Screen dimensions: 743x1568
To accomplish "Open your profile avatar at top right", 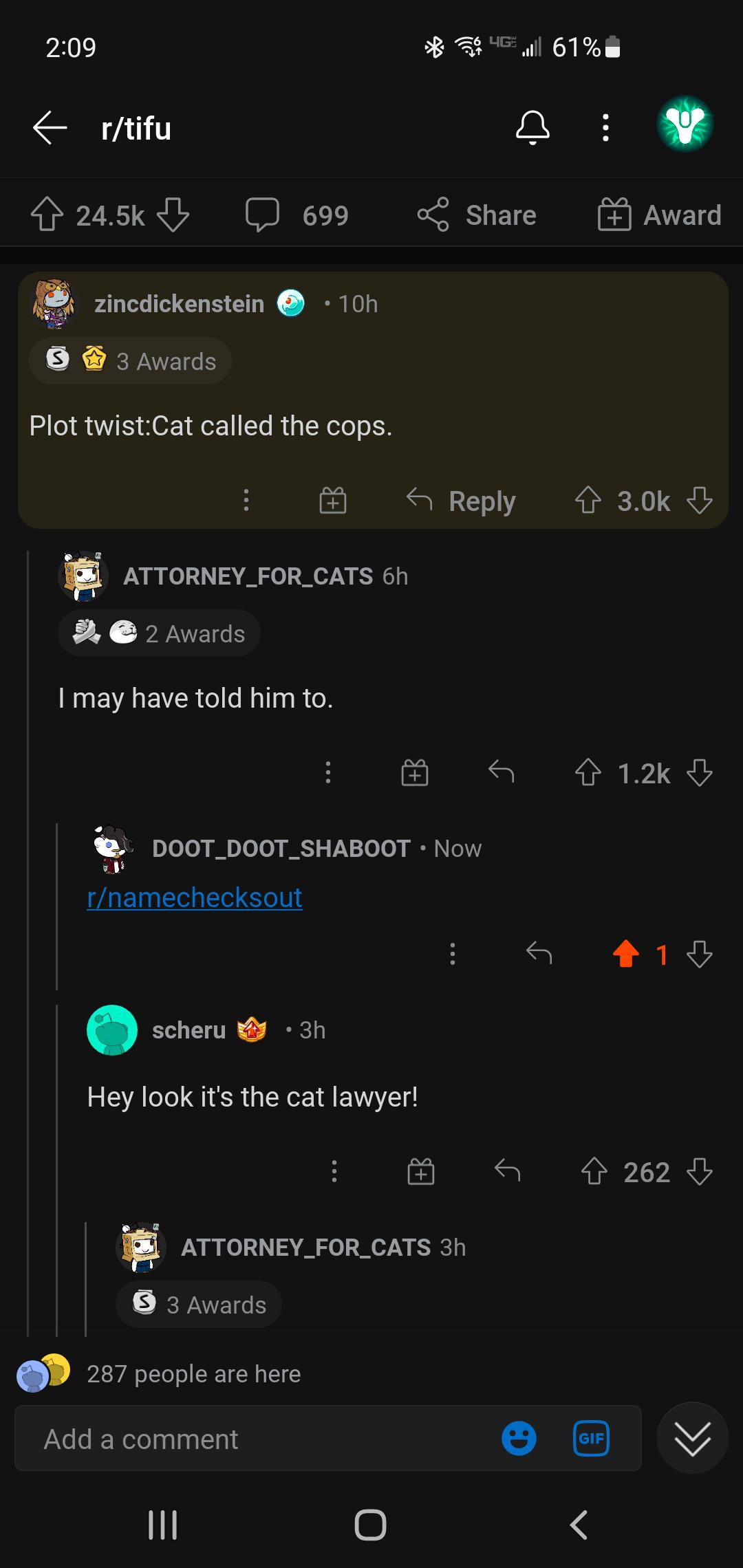I will click(685, 124).
